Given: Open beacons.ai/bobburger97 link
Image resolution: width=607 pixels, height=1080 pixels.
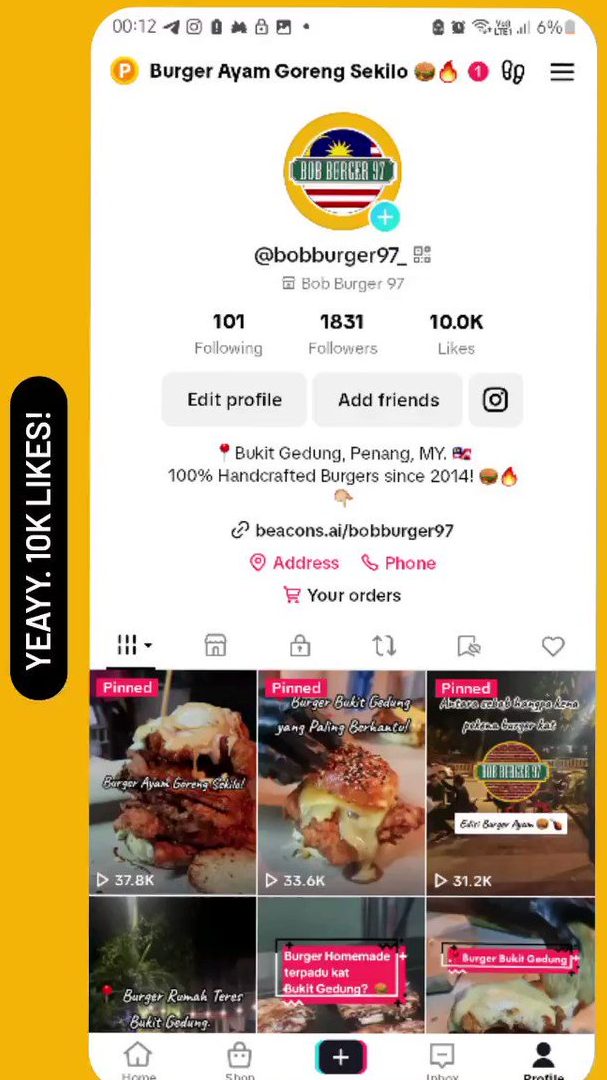Looking at the screenshot, I should click(x=343, y=530).
